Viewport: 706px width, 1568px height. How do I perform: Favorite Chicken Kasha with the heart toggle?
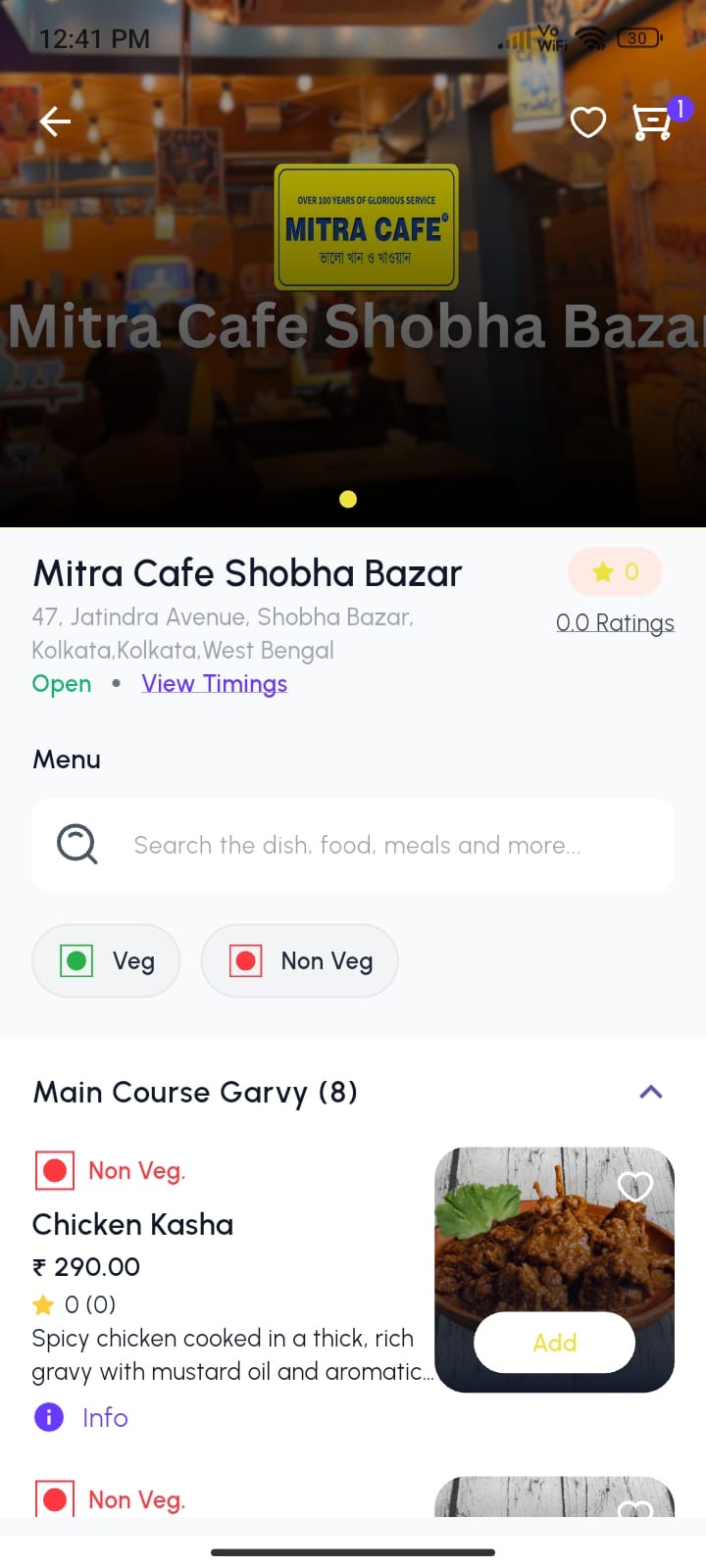(635, 1187)
